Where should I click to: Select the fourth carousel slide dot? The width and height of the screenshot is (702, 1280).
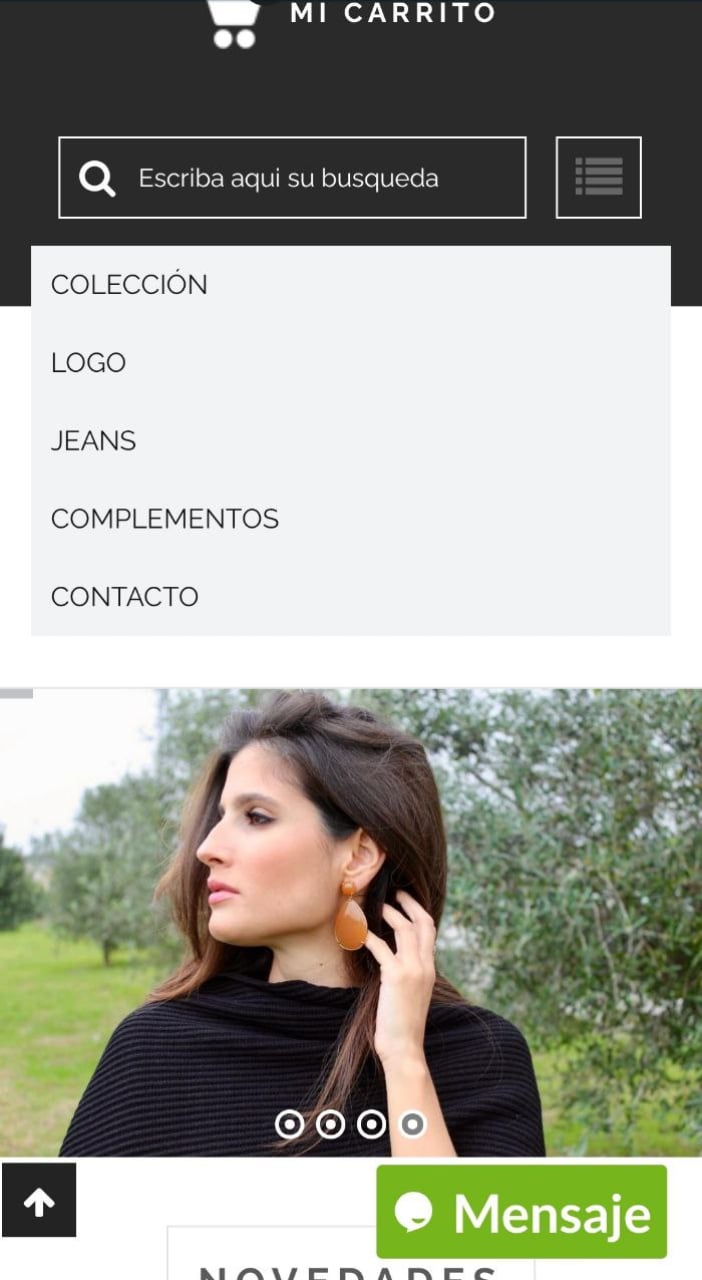[x=412, y=1125]
